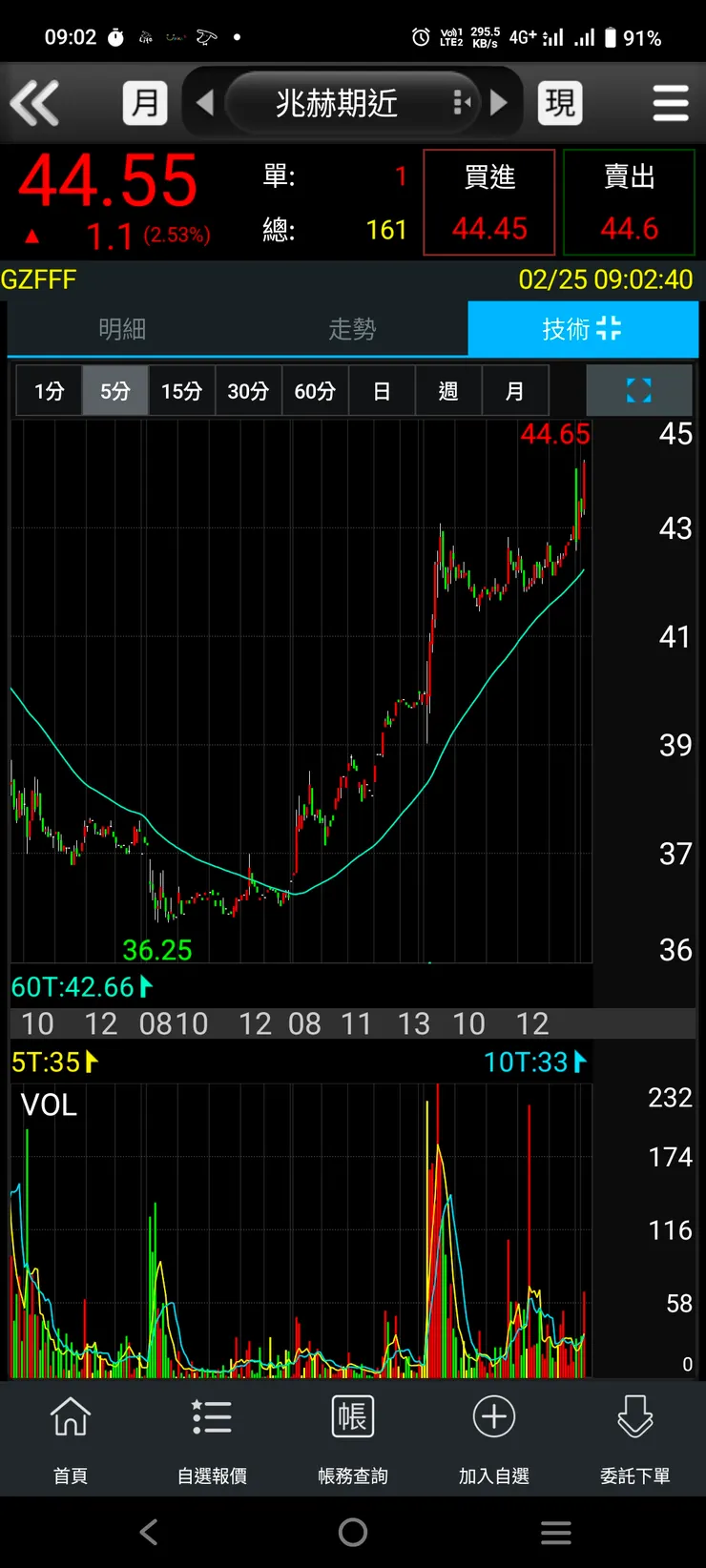Open the hamburger menu

tap(671, 103)
